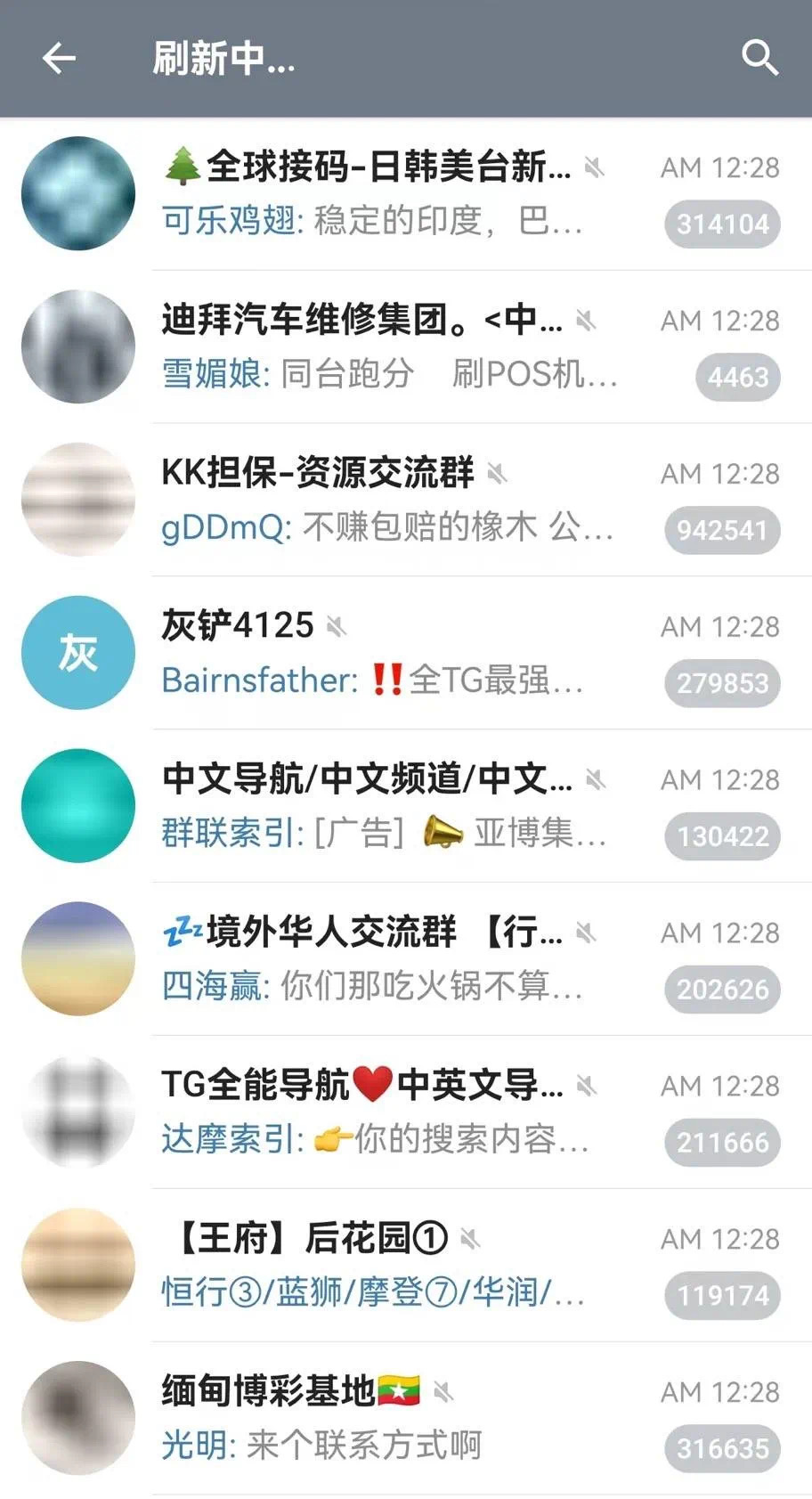Open the search magnifier icon
This screenshot has width=812, height=1499.
759,59
